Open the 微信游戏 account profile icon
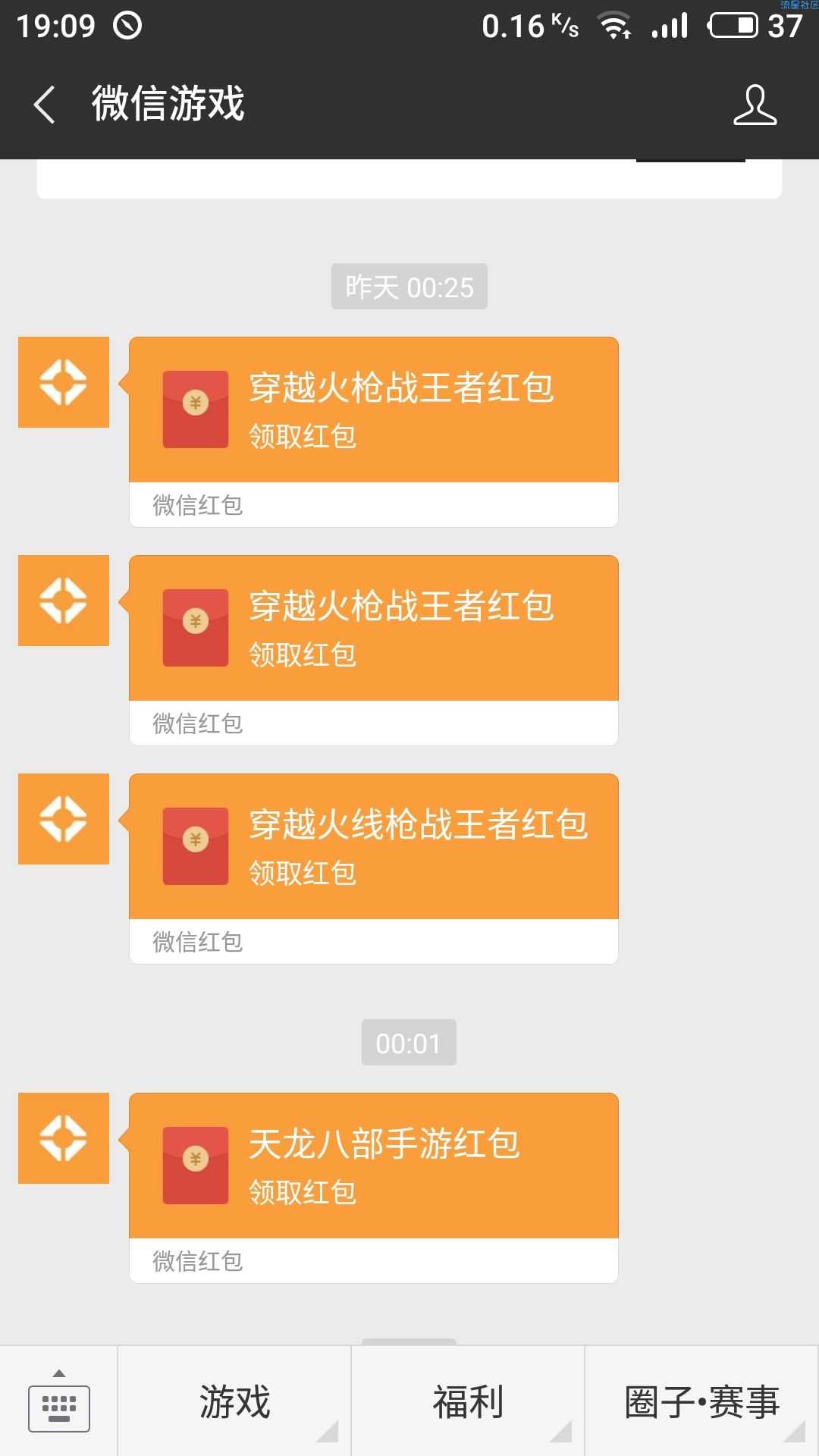This screenshot has width=819, height=1456. click(755, 105)
